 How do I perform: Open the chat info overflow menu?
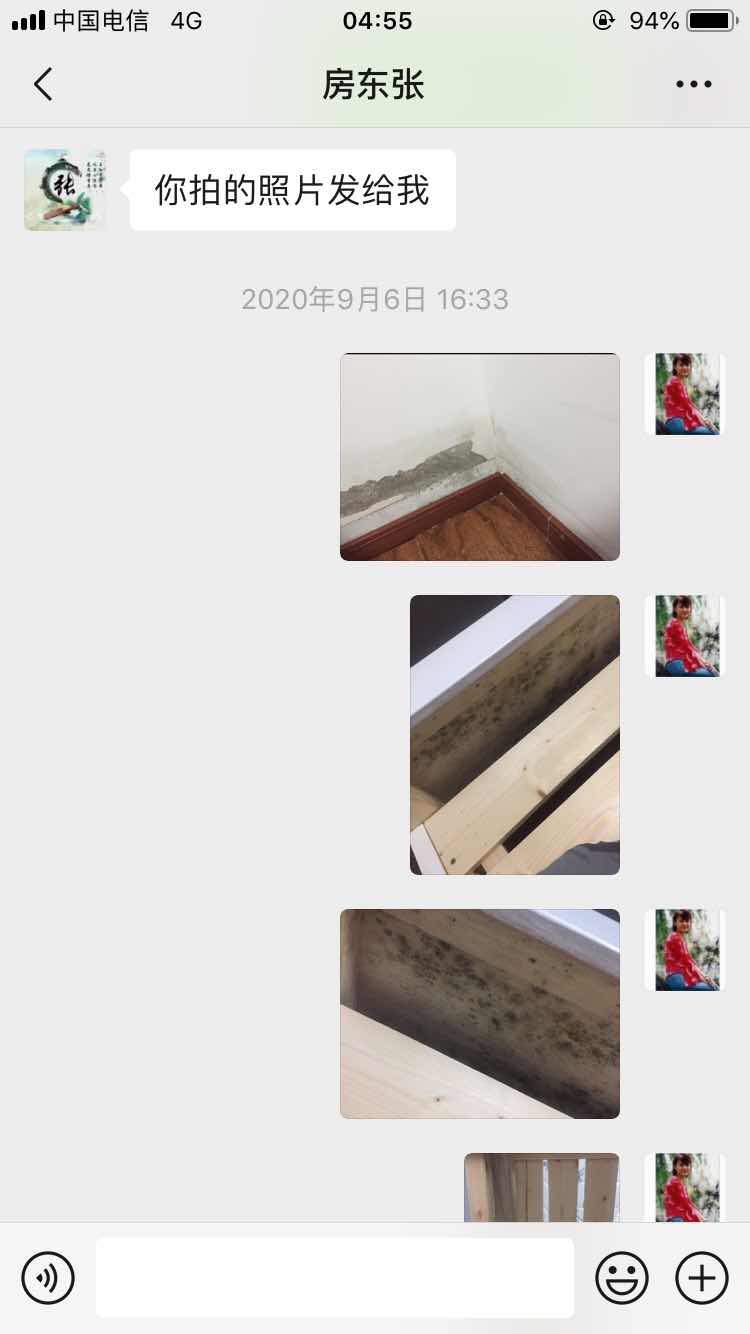click(693, 85)
